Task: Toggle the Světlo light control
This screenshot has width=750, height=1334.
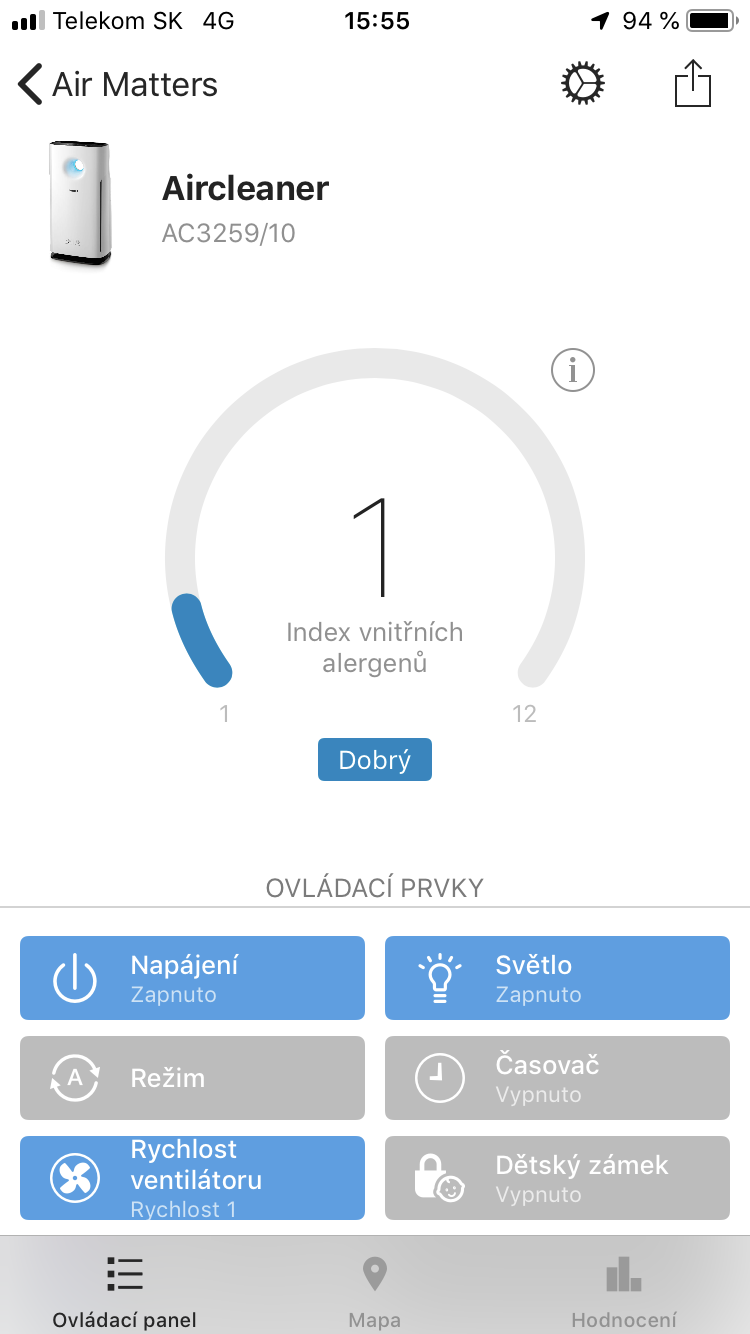Action: 557,978
